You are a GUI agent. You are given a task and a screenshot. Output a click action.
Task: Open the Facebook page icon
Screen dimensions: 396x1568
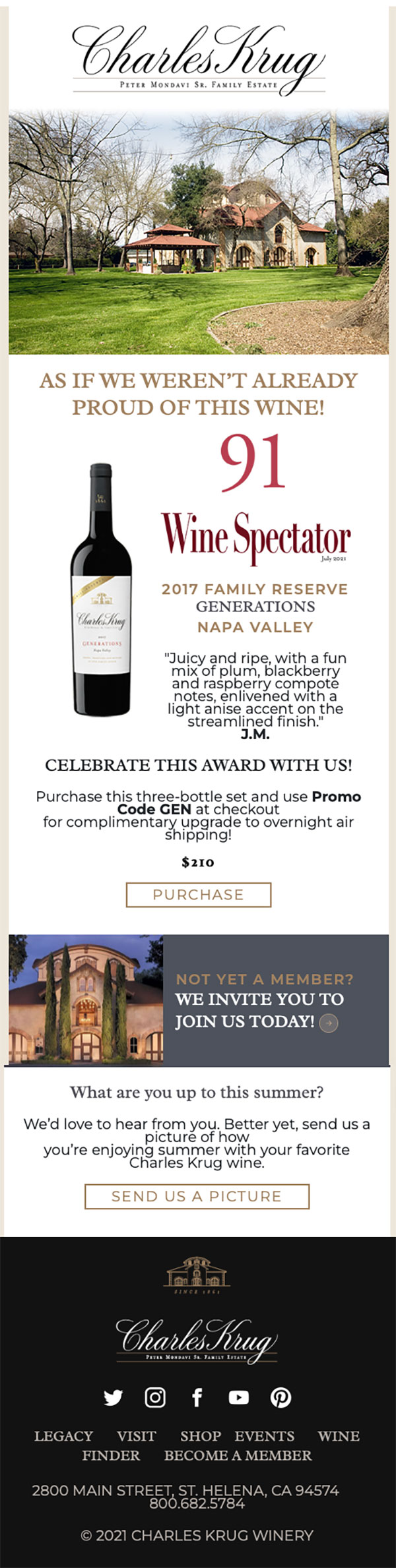pos(197,1397)
